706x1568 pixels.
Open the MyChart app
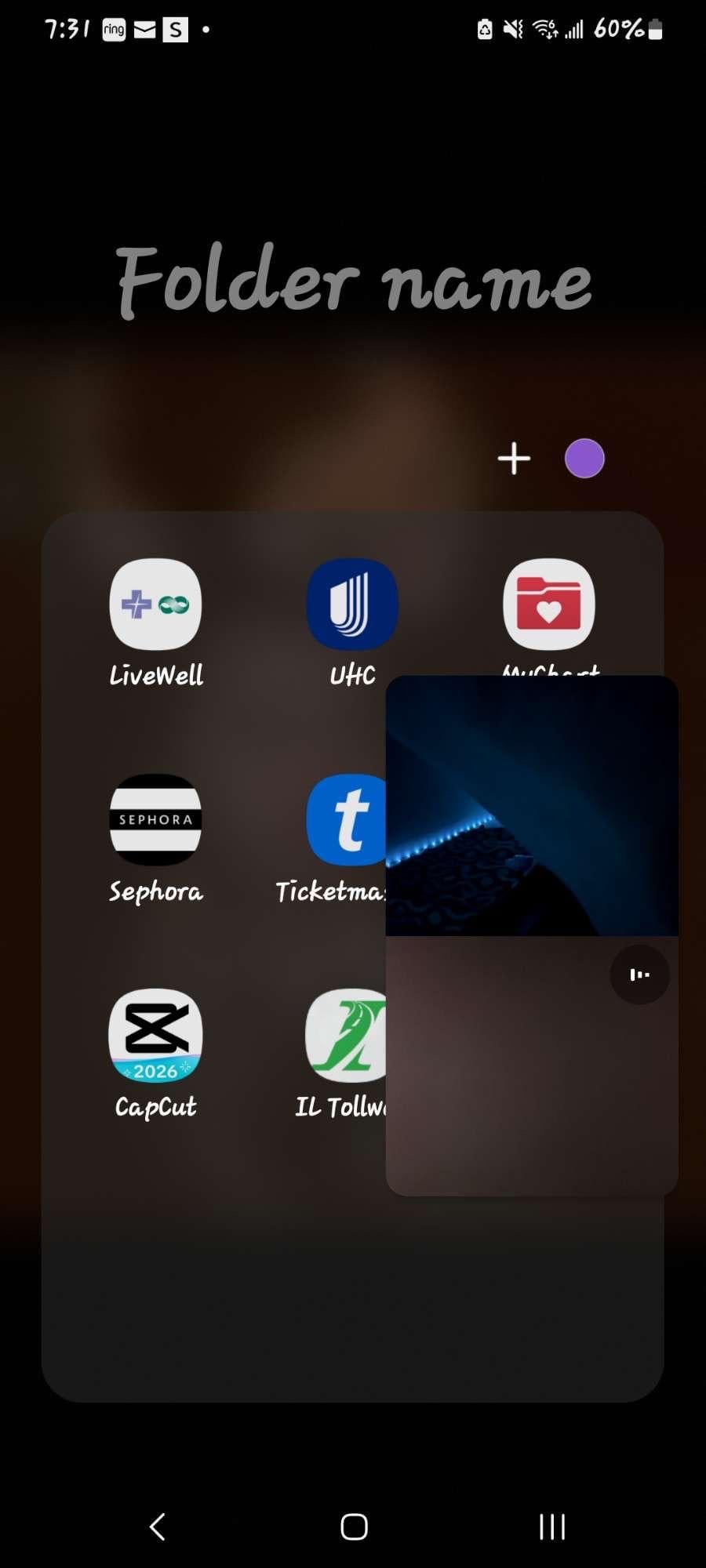(x=549, y=604)
